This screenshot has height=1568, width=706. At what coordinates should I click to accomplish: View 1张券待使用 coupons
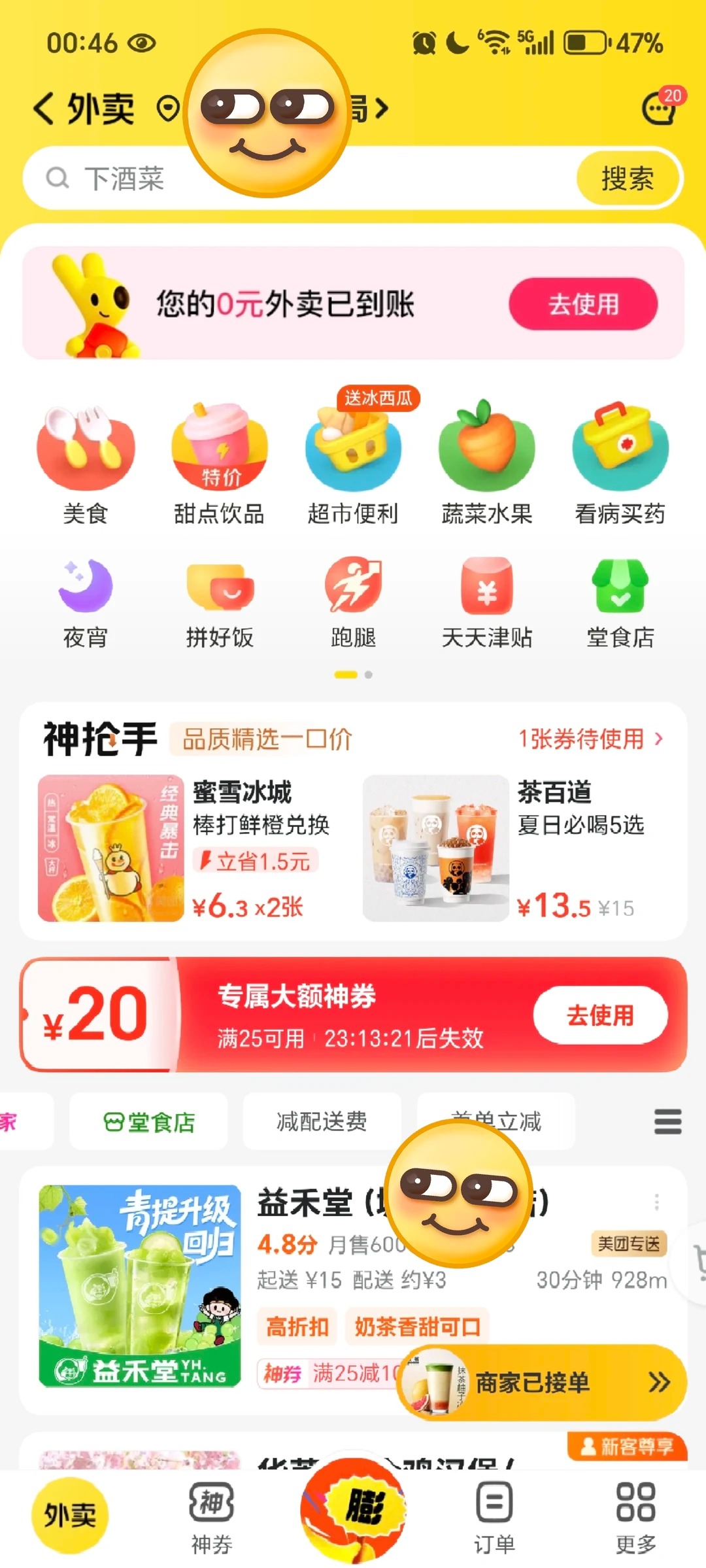(x=590, y=739)
